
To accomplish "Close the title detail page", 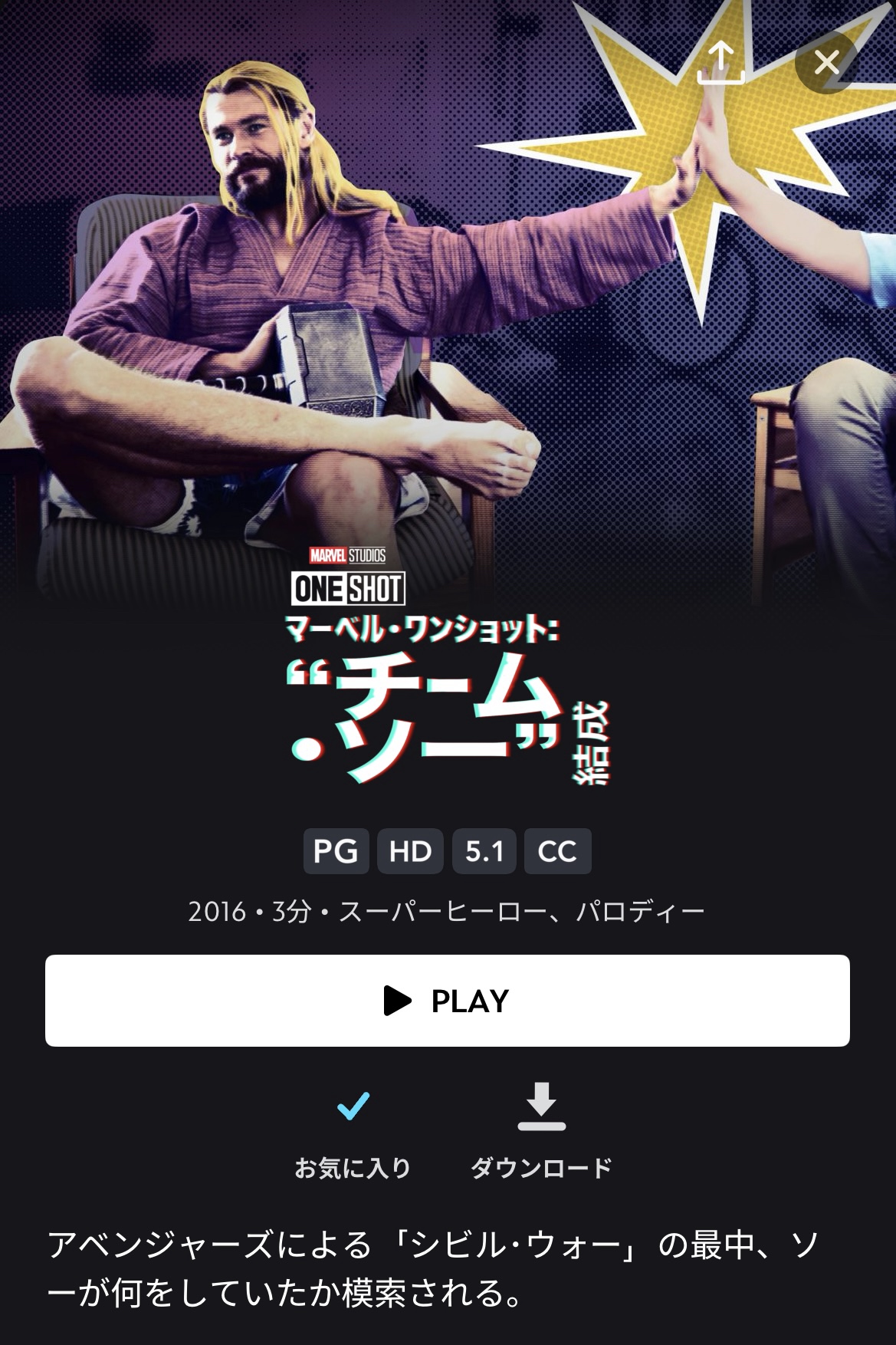I will pos(826,63).
